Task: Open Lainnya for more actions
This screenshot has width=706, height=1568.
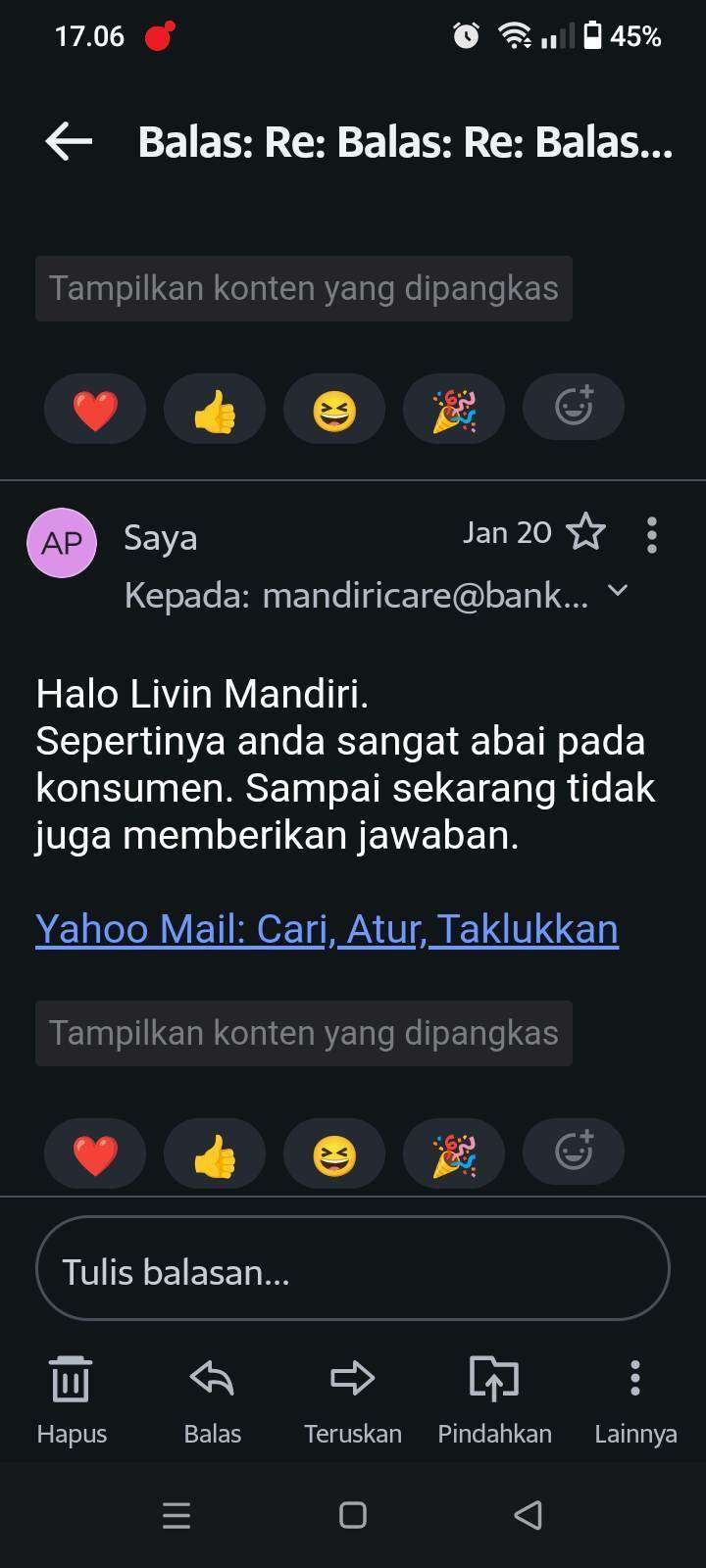Action: click(635, 1399)
